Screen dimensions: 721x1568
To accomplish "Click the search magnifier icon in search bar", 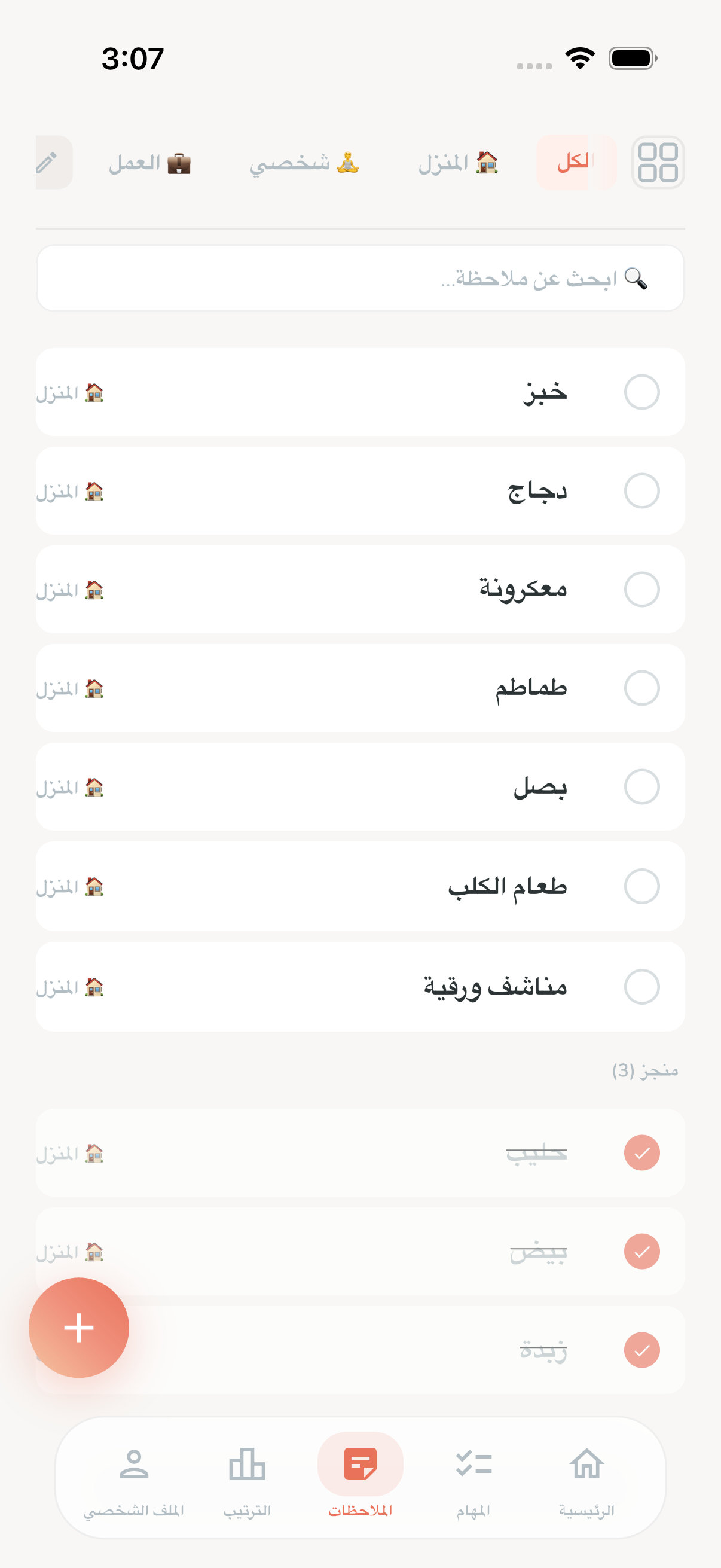I will (x=636, y=279).
